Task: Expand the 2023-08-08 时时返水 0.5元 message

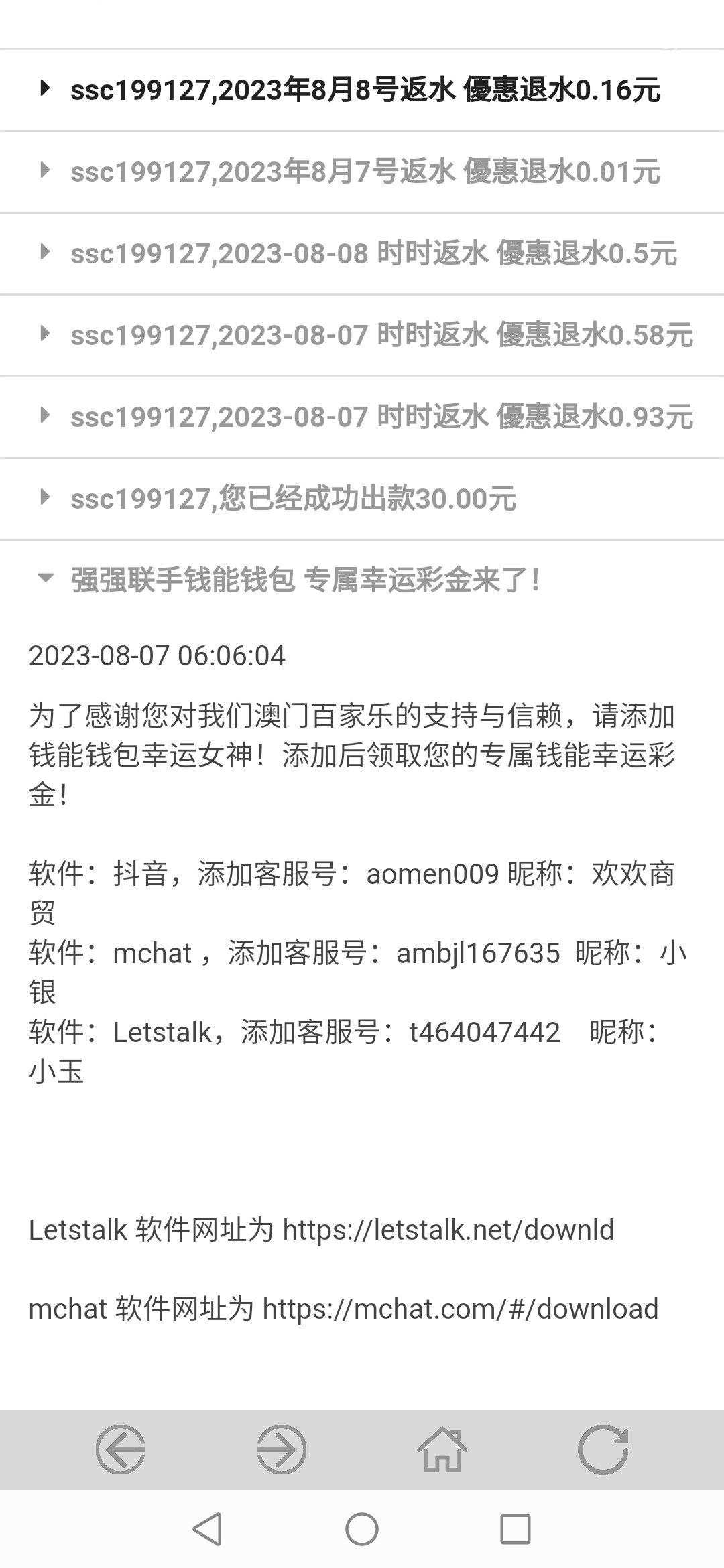Action: coord(362,253)
